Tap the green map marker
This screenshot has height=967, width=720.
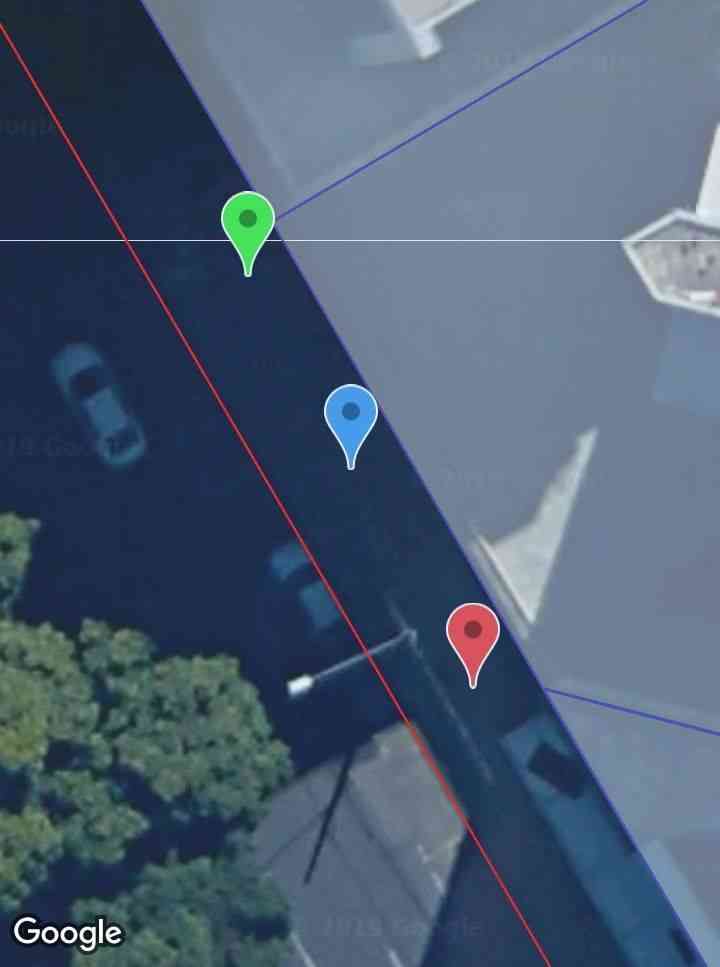pyautogui.click(x=248, y=224)
